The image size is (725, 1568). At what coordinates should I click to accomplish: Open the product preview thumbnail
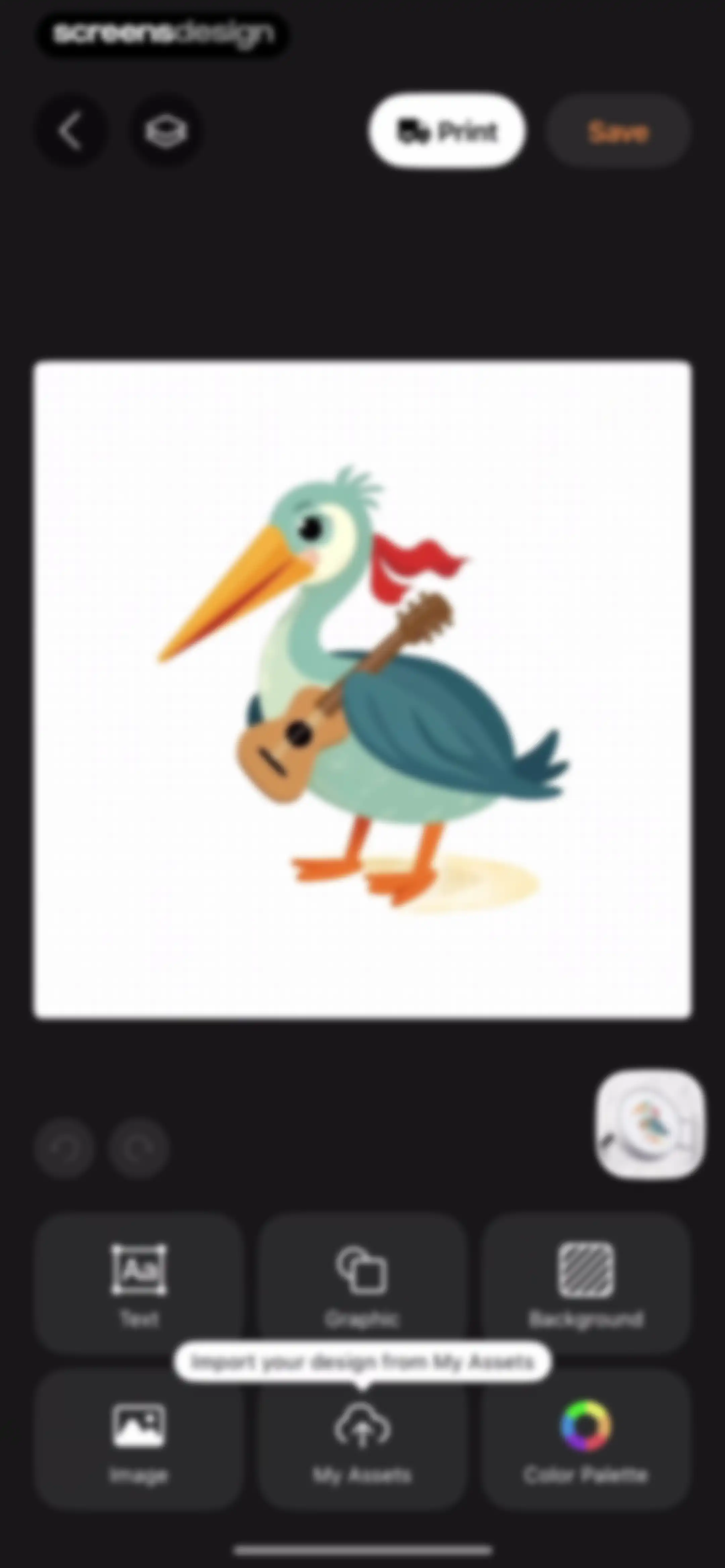(650, 1124)
